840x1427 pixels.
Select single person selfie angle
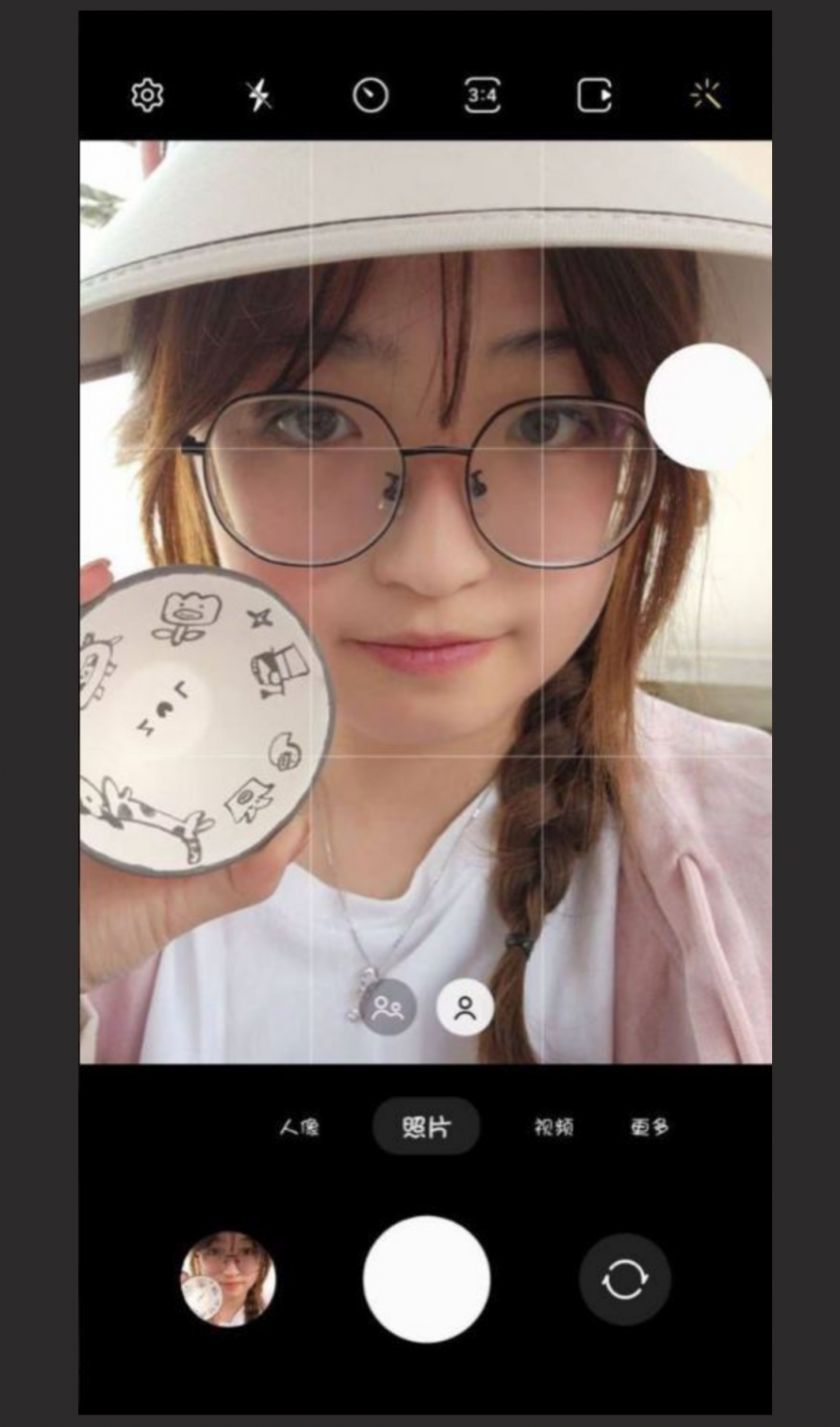point(465,1008)
